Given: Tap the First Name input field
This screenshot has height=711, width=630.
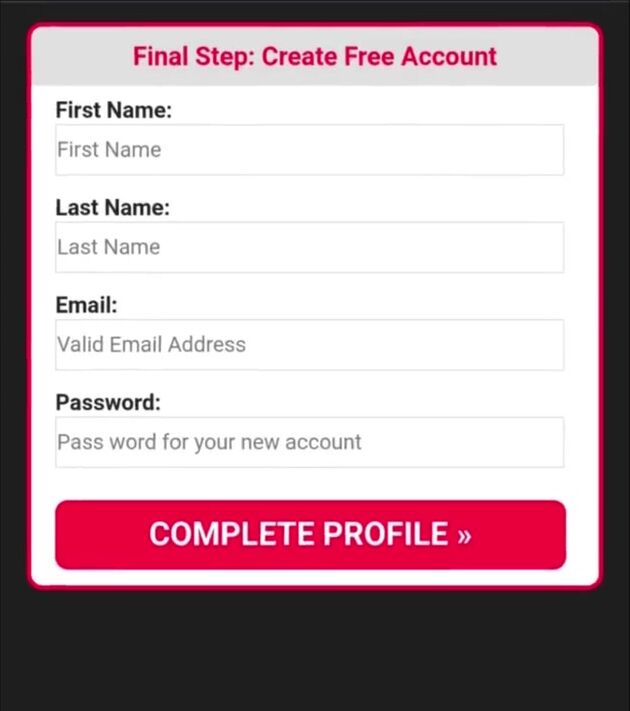Looking at the screenshot, I should pyautogui.click(x=309, y=150).
